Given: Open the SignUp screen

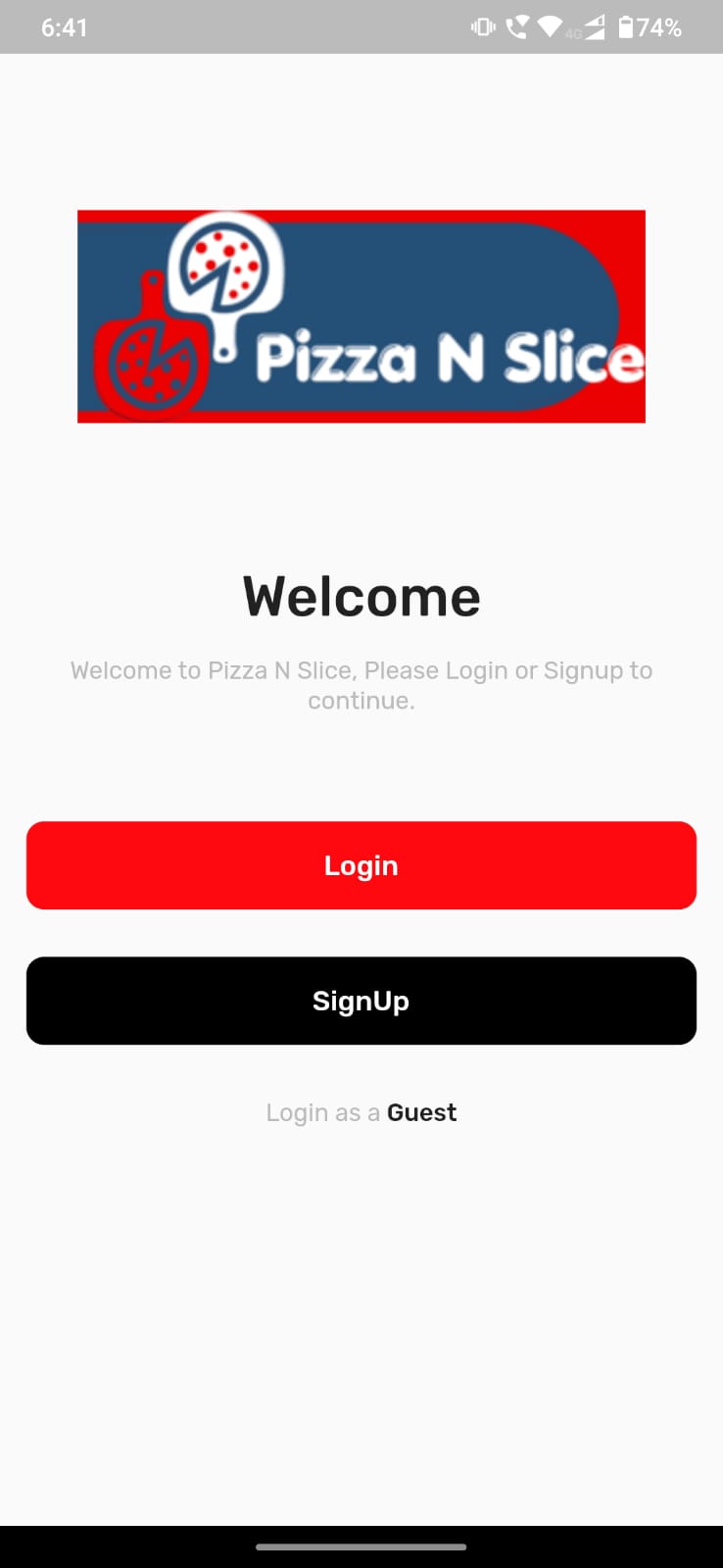Looking at the screenshot, I should pos(361,1001).
